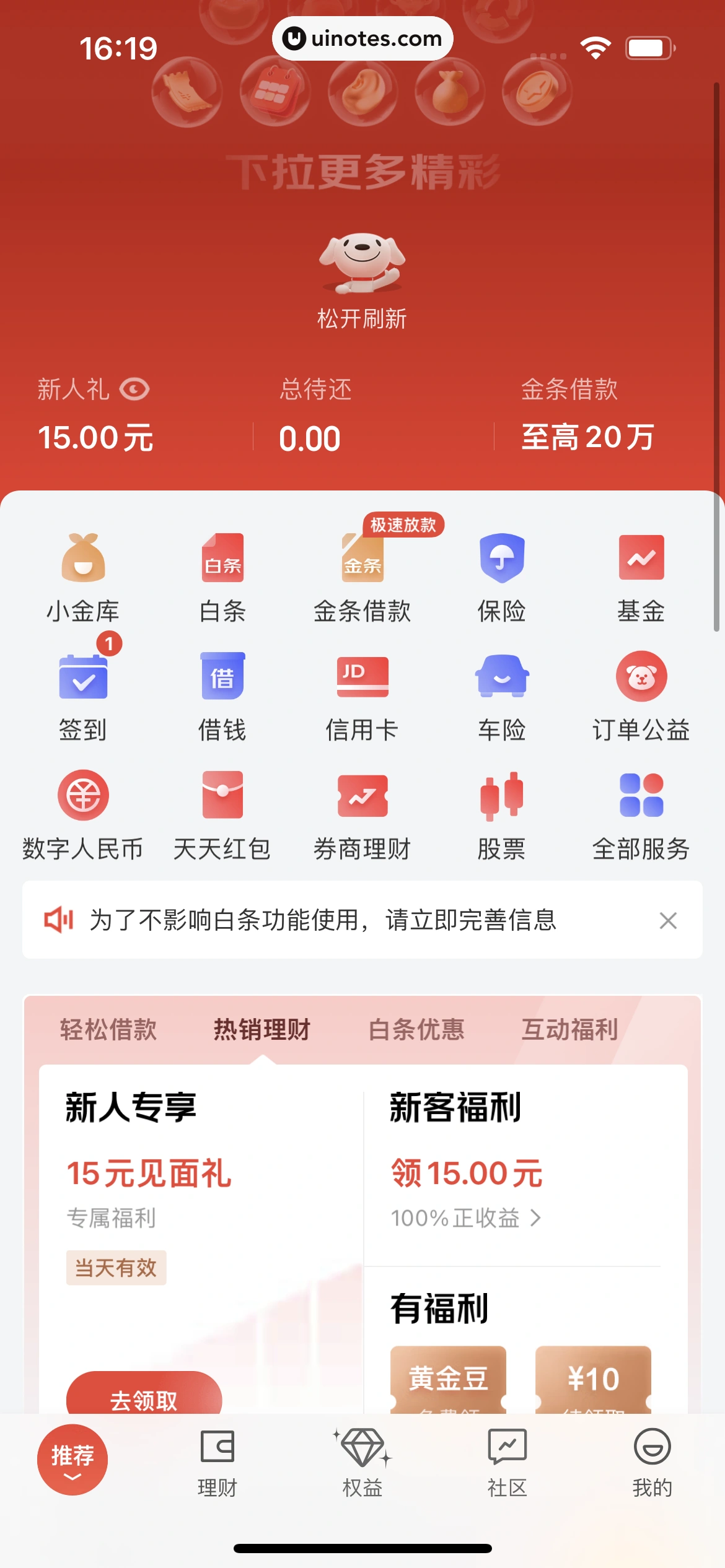Toggle balance visibility eye icon
This screenshot has height=1568, width=725.
pyautogui.click(x=134, y=390)
